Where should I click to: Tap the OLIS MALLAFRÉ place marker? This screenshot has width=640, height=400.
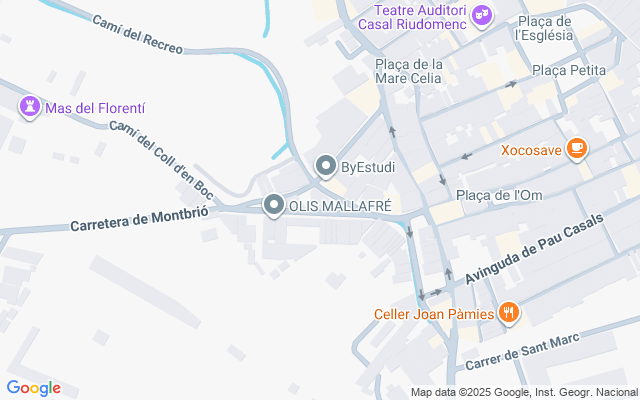pos(274,206)
